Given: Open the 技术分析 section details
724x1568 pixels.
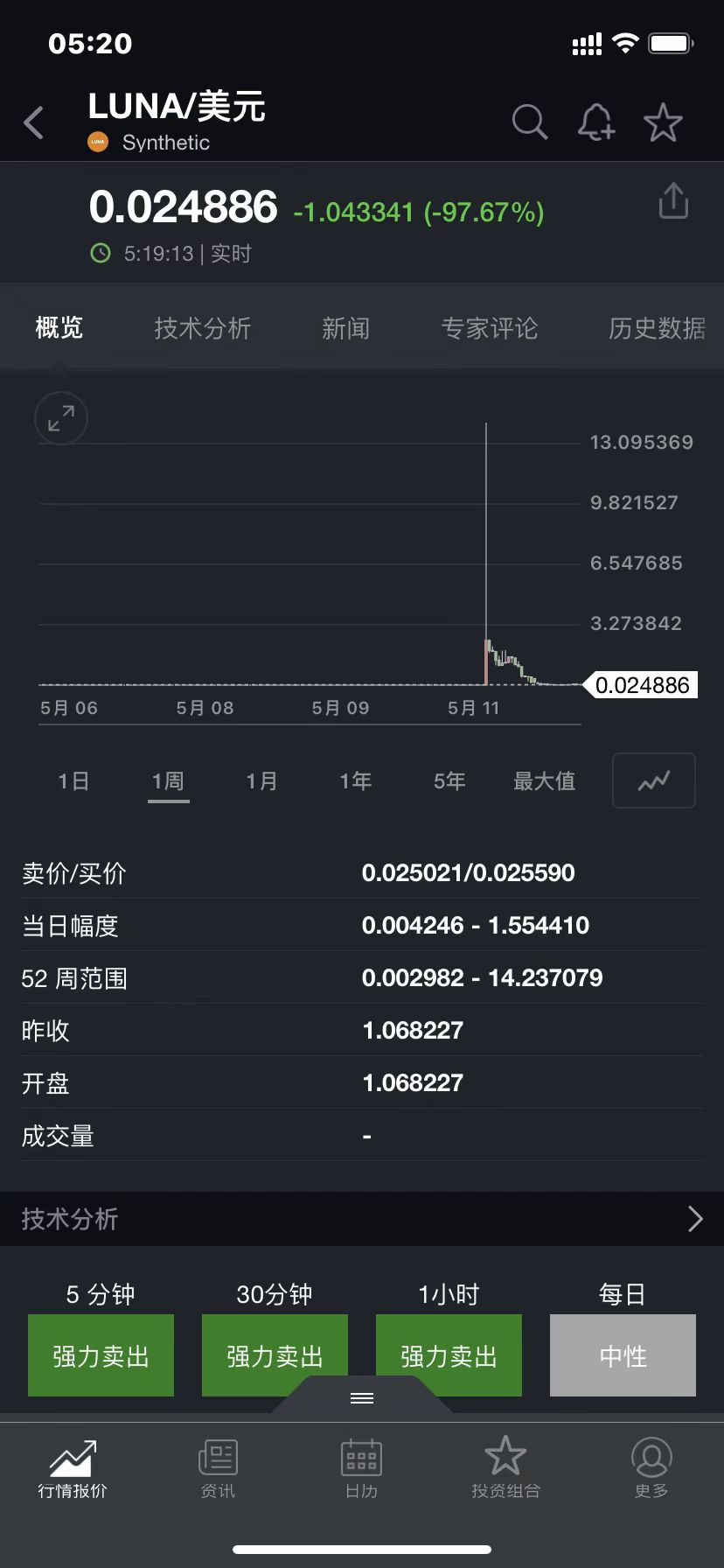Looking at the screenshot, I should pyautogui.click(x=694, y=1219).
